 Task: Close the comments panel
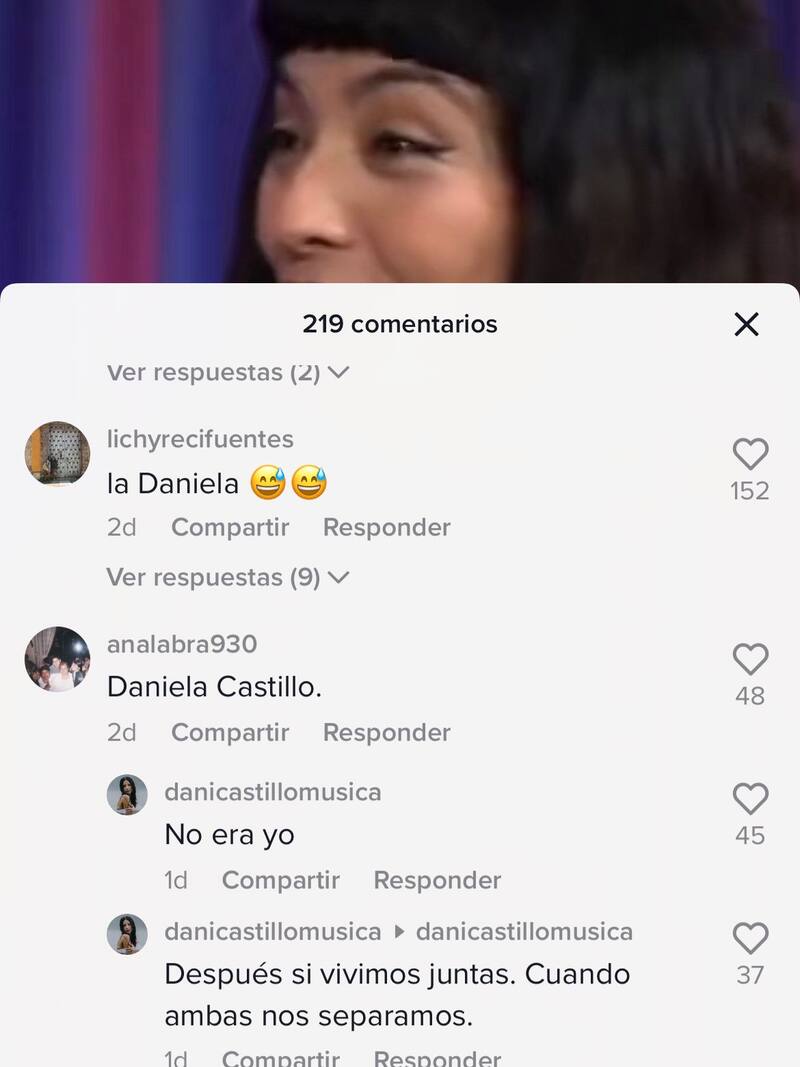coord(746,324)
